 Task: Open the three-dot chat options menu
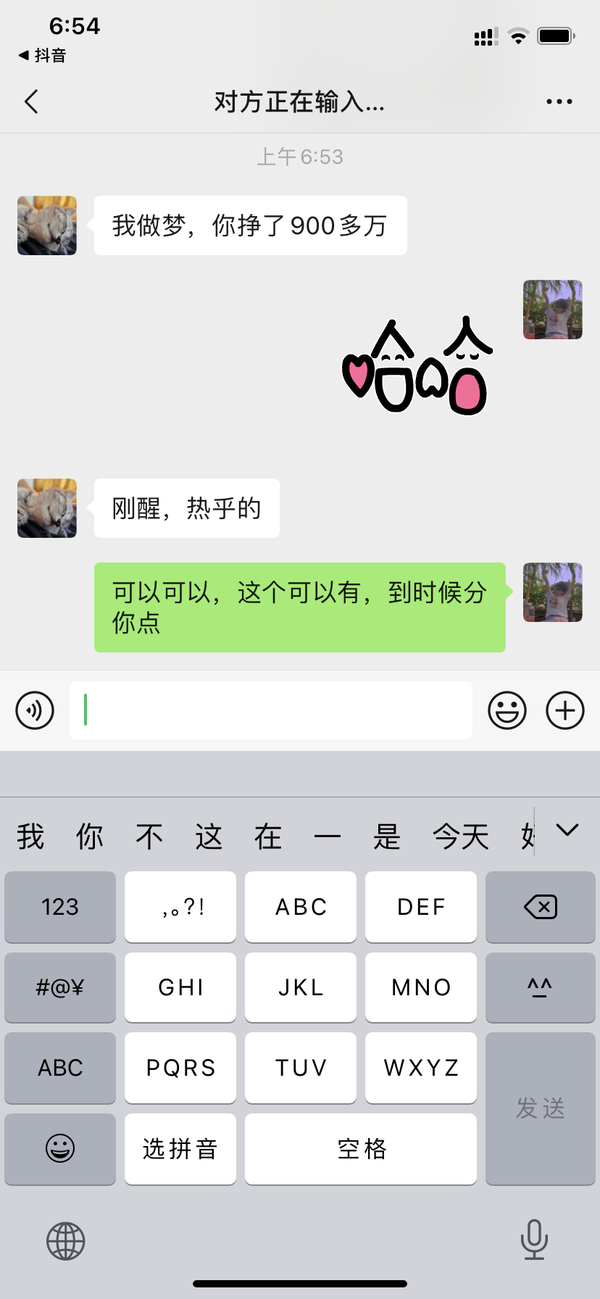tap(559, 101)
